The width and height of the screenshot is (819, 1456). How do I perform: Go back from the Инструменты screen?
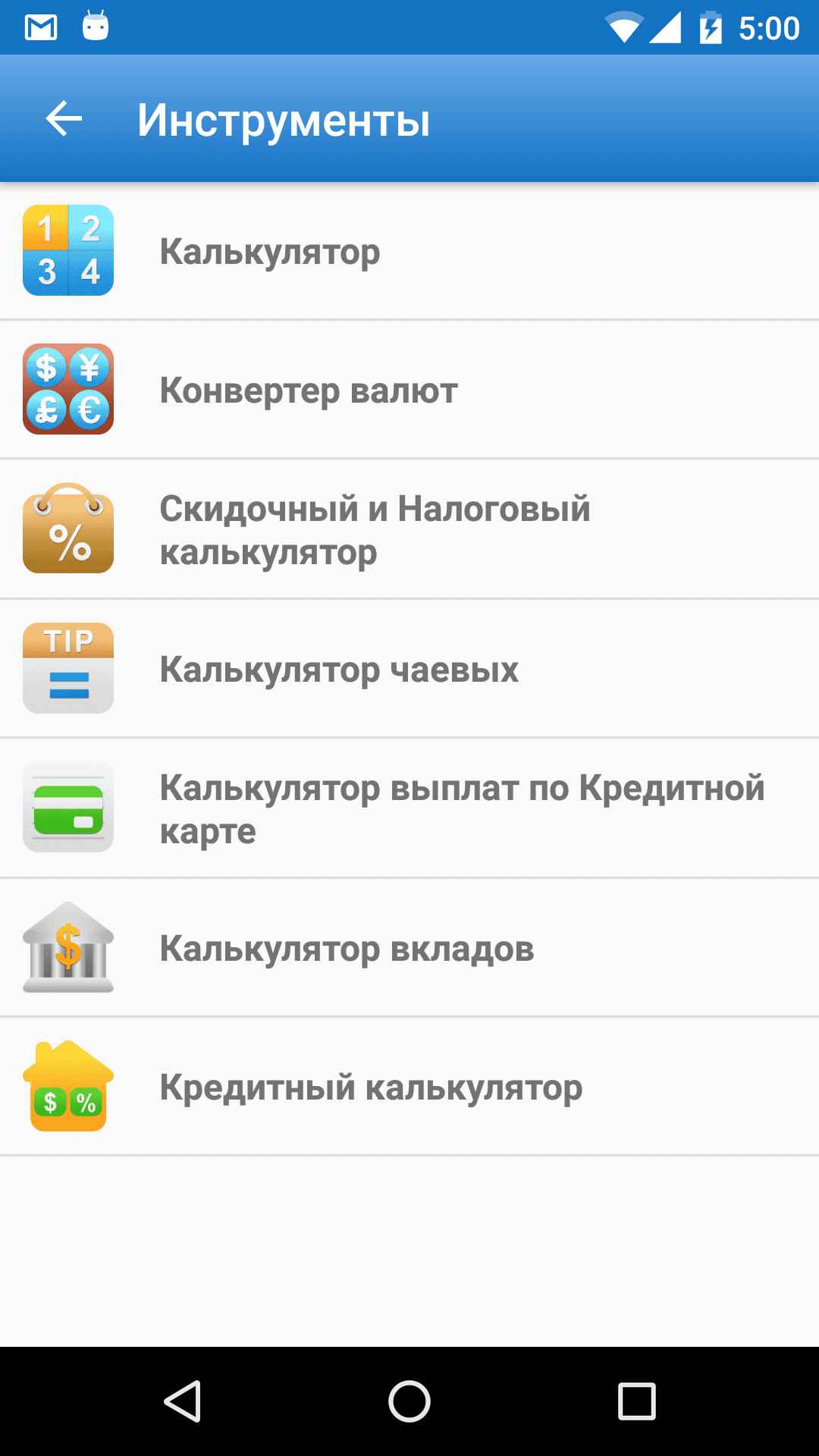tap(64, 119)
